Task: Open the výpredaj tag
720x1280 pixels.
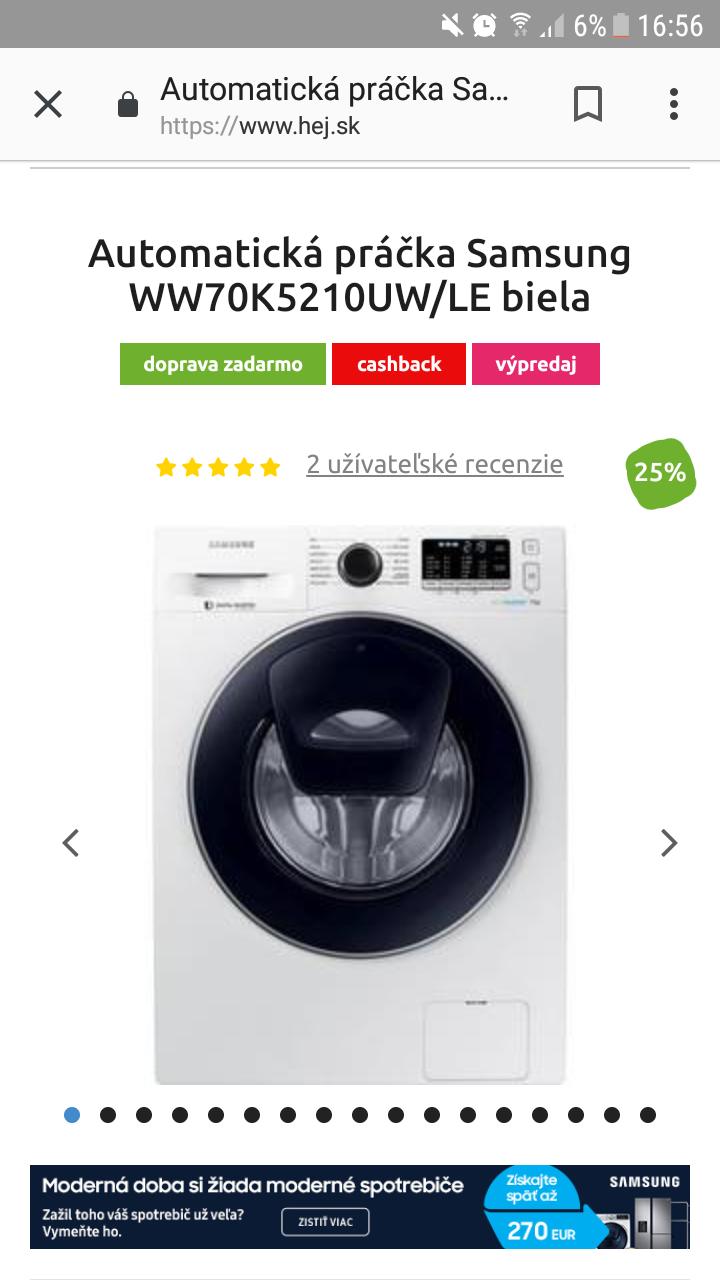Action: pyautogui.click(x=536, y=364)
